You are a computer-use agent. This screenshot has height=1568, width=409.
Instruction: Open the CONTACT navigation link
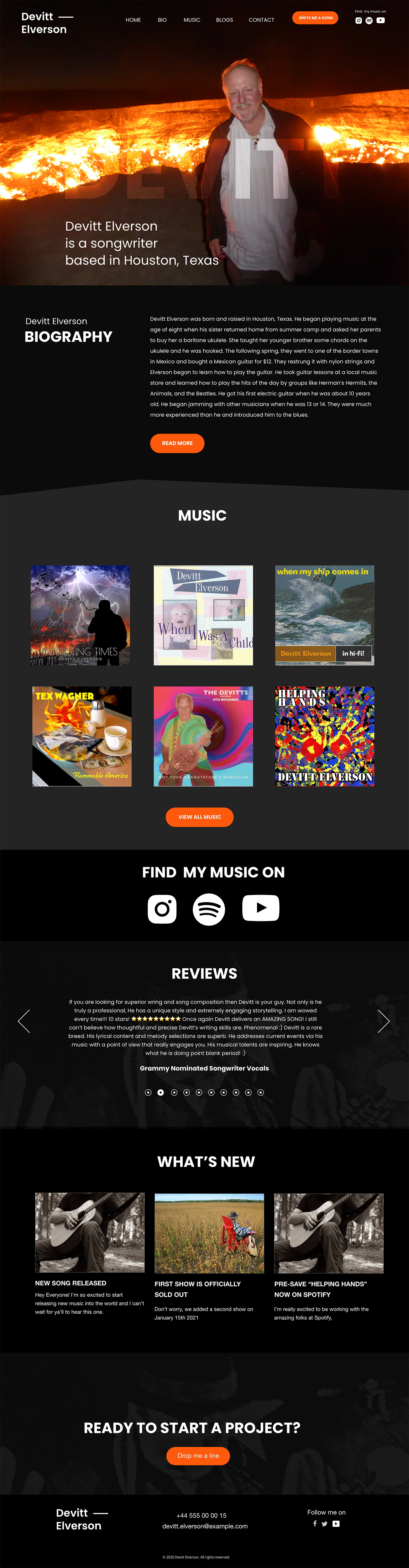click(x=261, y=20)
